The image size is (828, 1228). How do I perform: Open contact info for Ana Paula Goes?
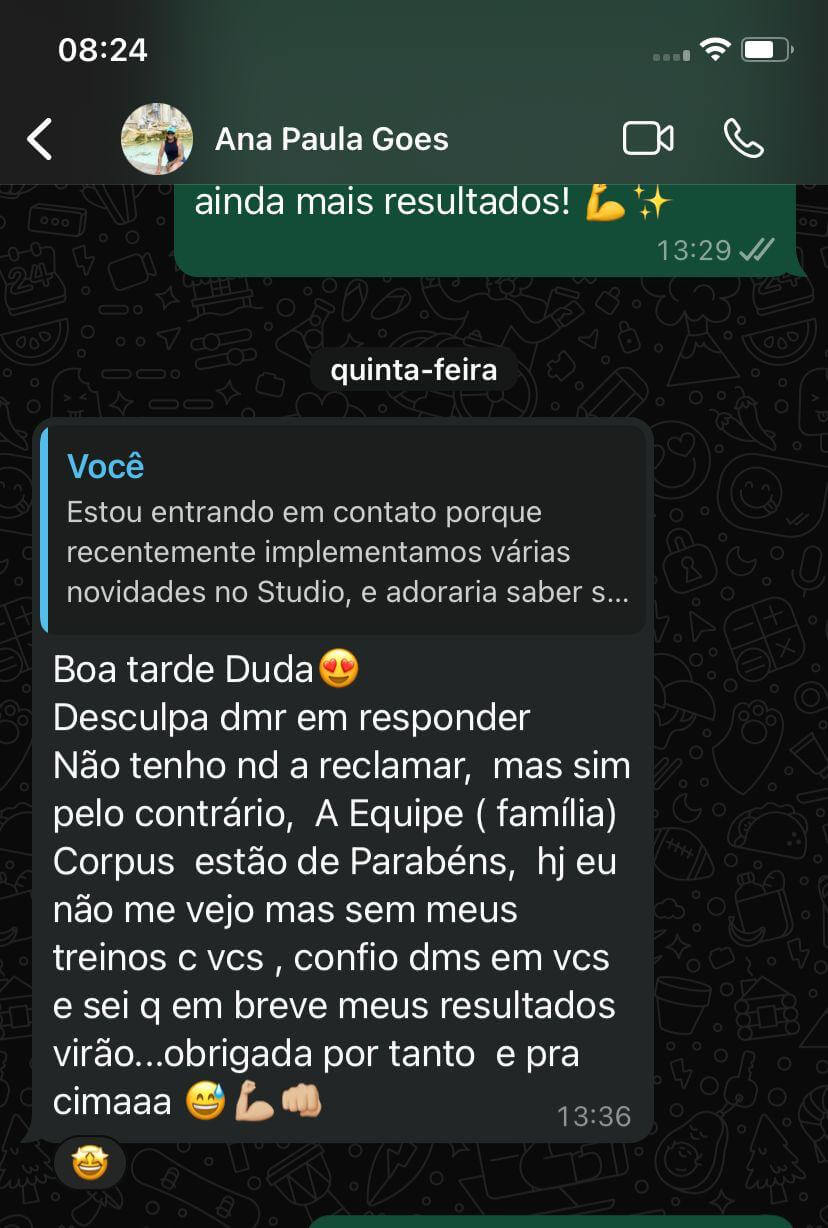point(331,139)
